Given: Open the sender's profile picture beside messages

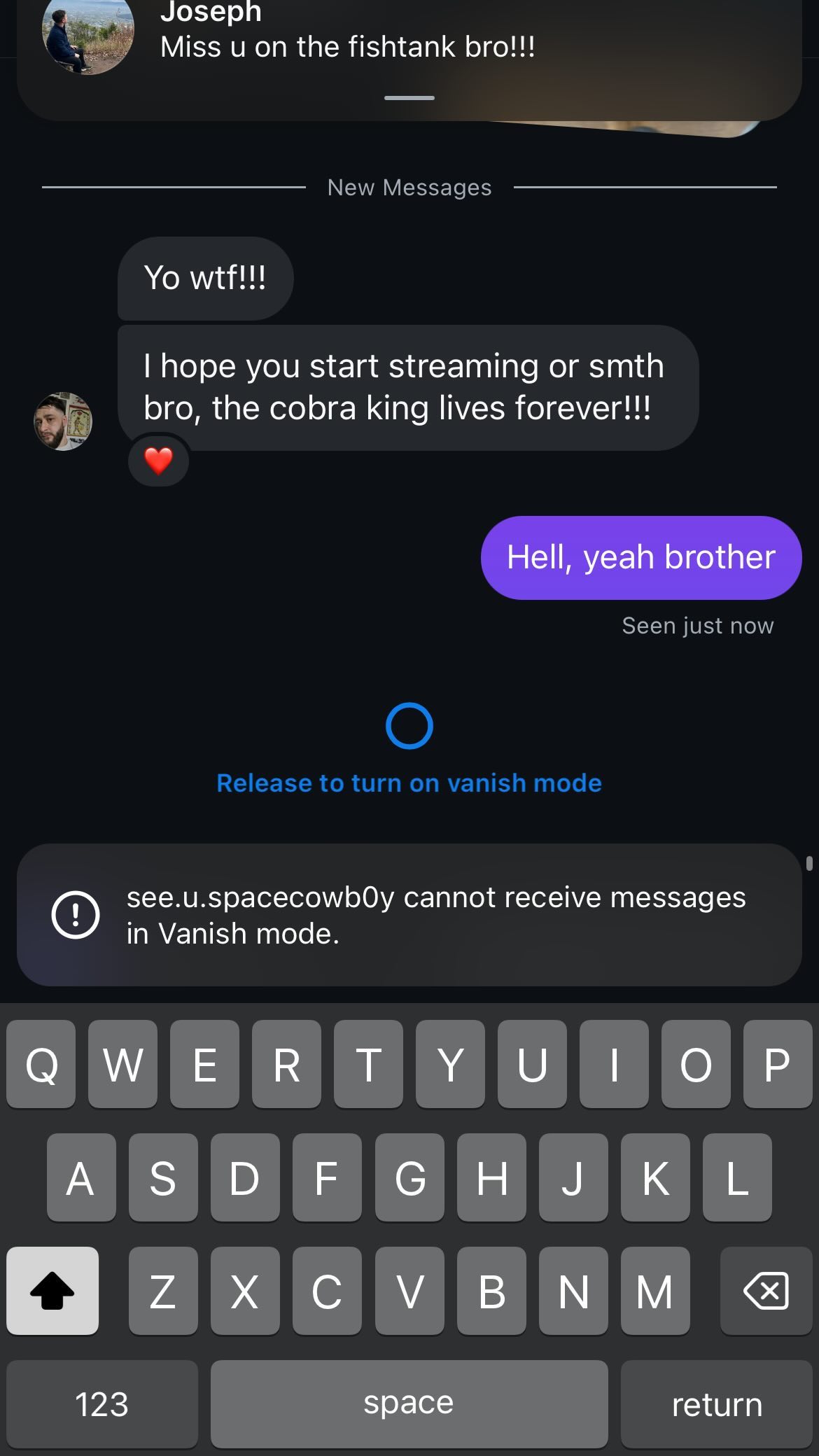Looking at the screenshot, I should pos(63,421).
